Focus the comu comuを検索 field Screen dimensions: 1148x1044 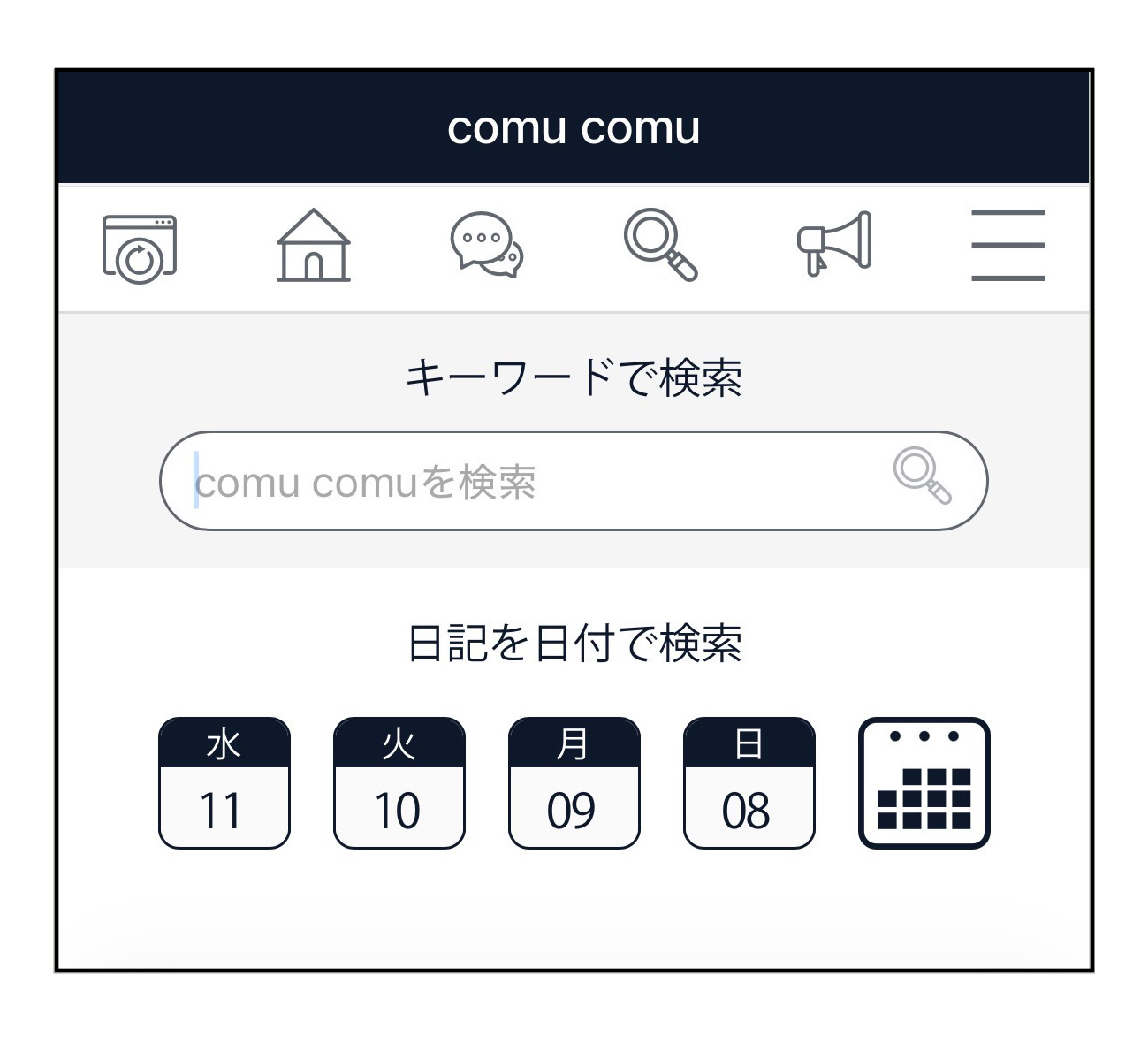(x=530, y=482)
